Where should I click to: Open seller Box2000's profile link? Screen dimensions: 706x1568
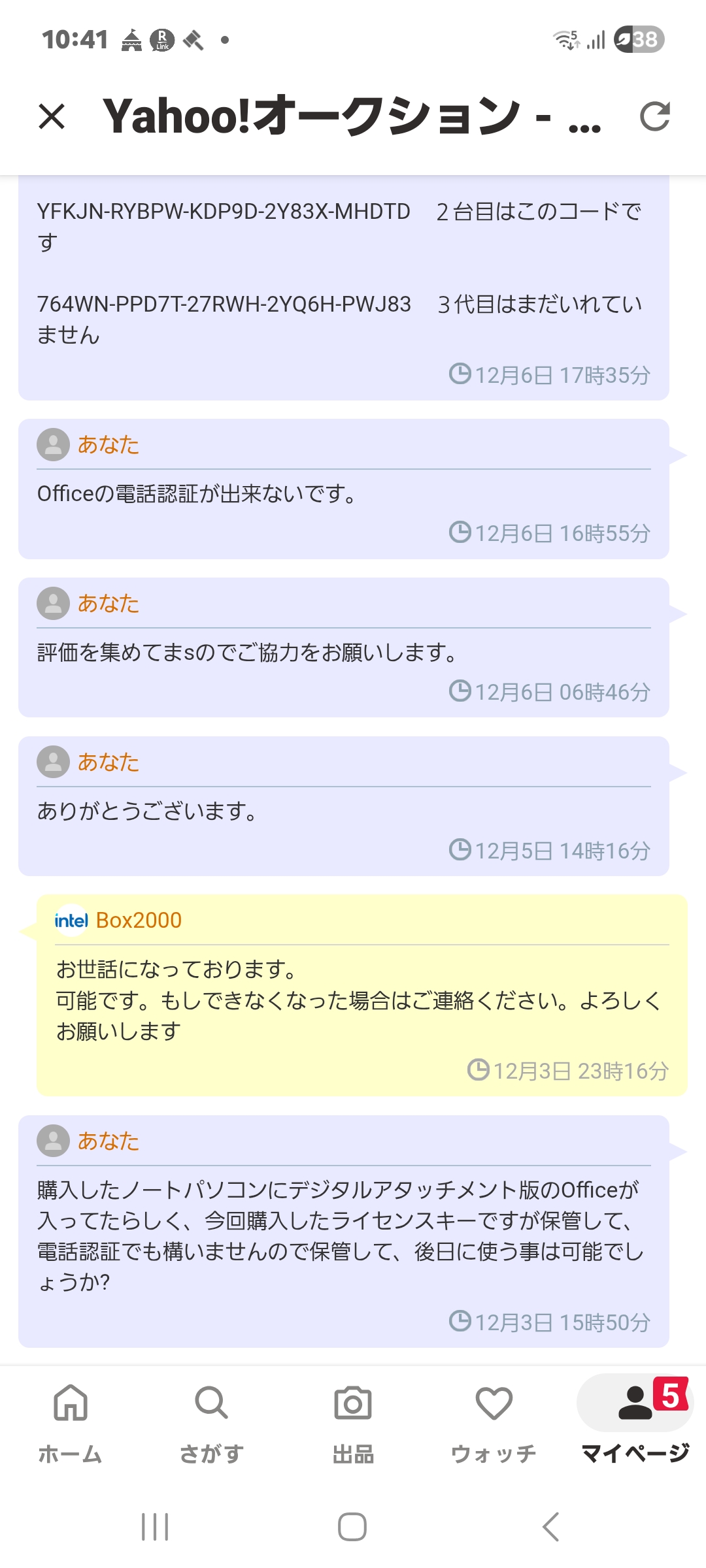coord(139,920)
